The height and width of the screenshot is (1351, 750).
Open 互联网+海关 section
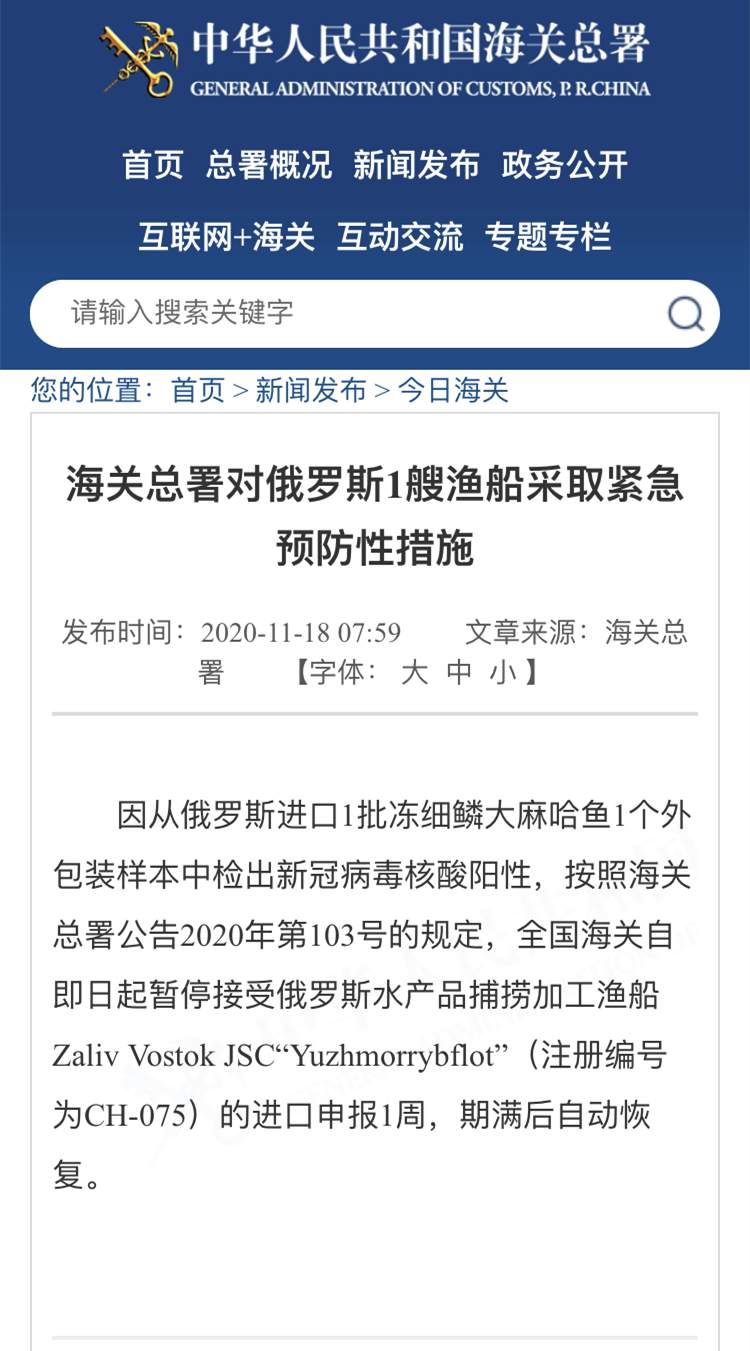pos(226,237)
